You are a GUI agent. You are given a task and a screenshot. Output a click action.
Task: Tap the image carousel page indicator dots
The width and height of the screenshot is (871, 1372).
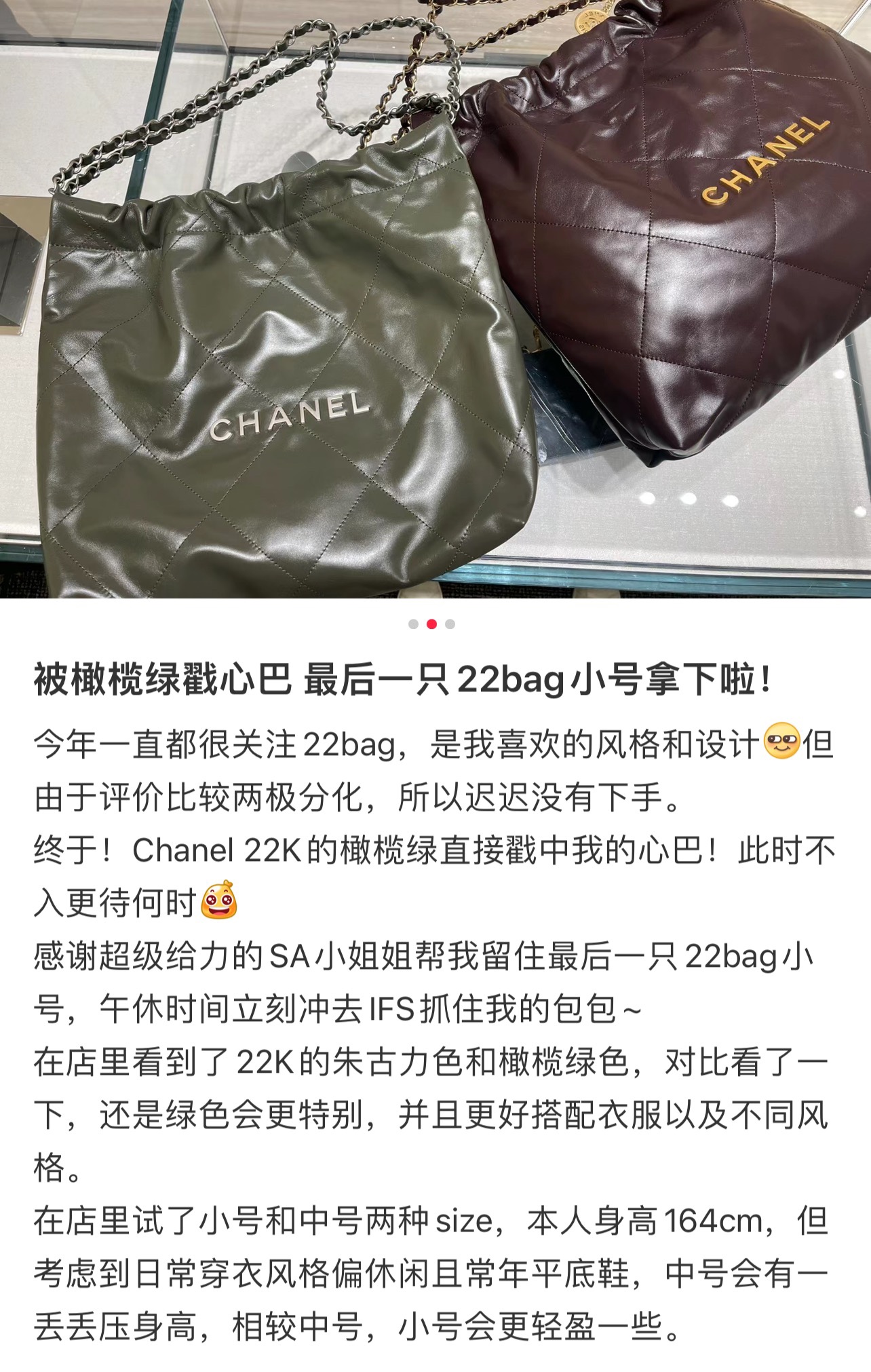coord(431,624)
